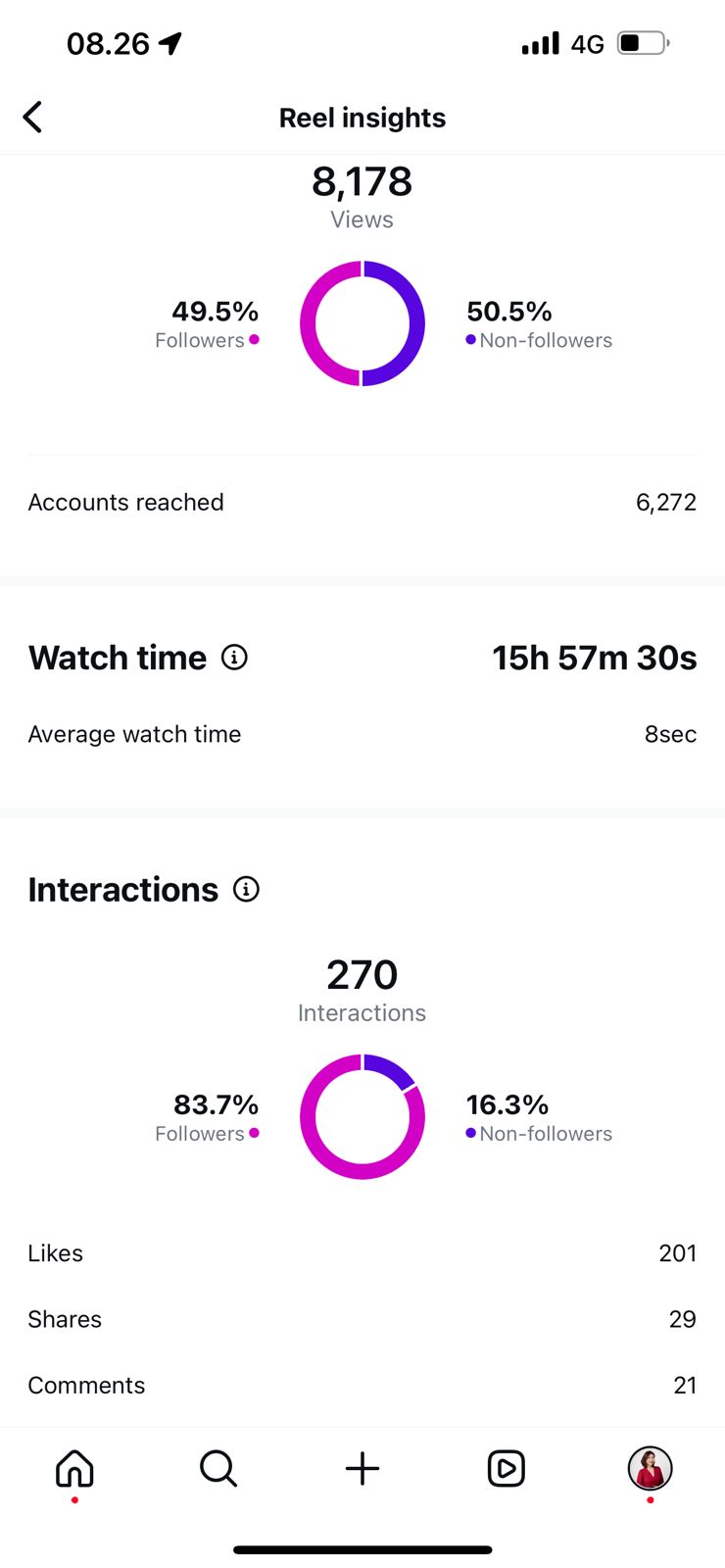Create a new post with plus button

click(x=362, y=1468)
